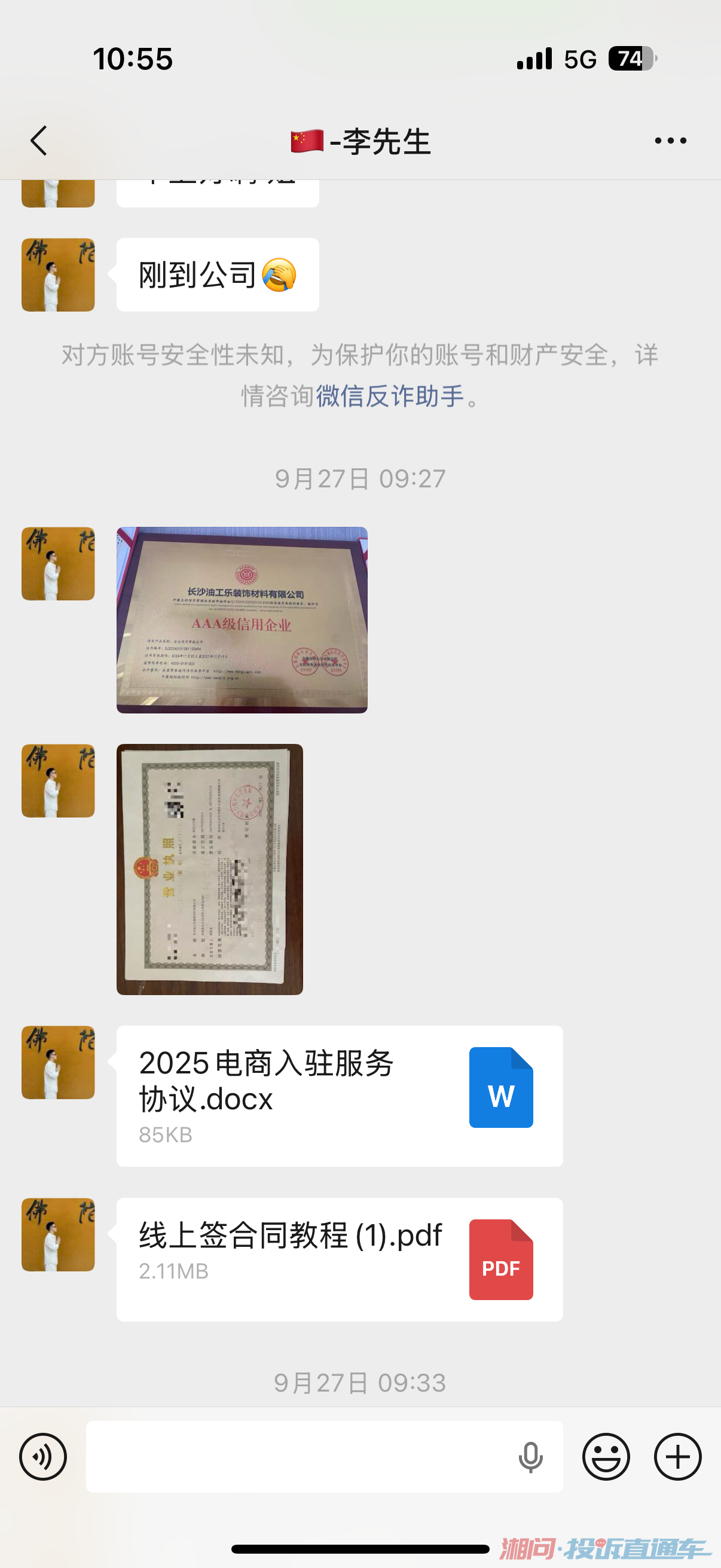Viewport: 721px width, 1568px height.
Task: View the 营业执照 license photo
Action: tap(209, 868)
